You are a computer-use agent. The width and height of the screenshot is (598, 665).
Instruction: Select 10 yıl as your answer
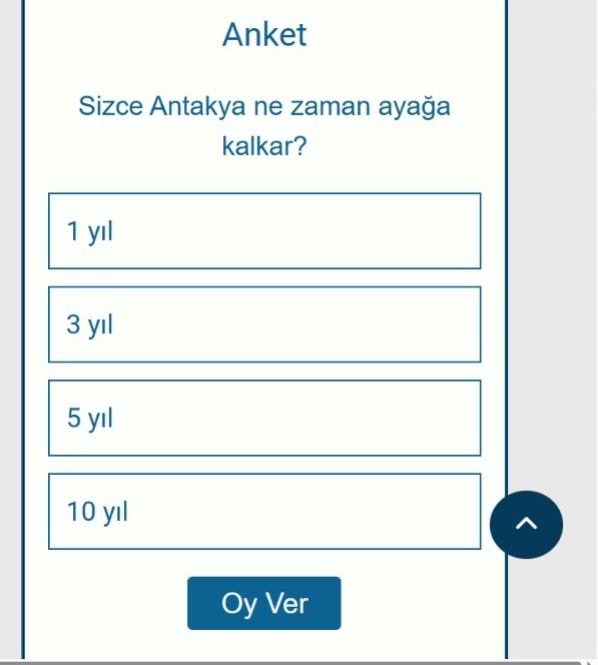click(265, 511)
